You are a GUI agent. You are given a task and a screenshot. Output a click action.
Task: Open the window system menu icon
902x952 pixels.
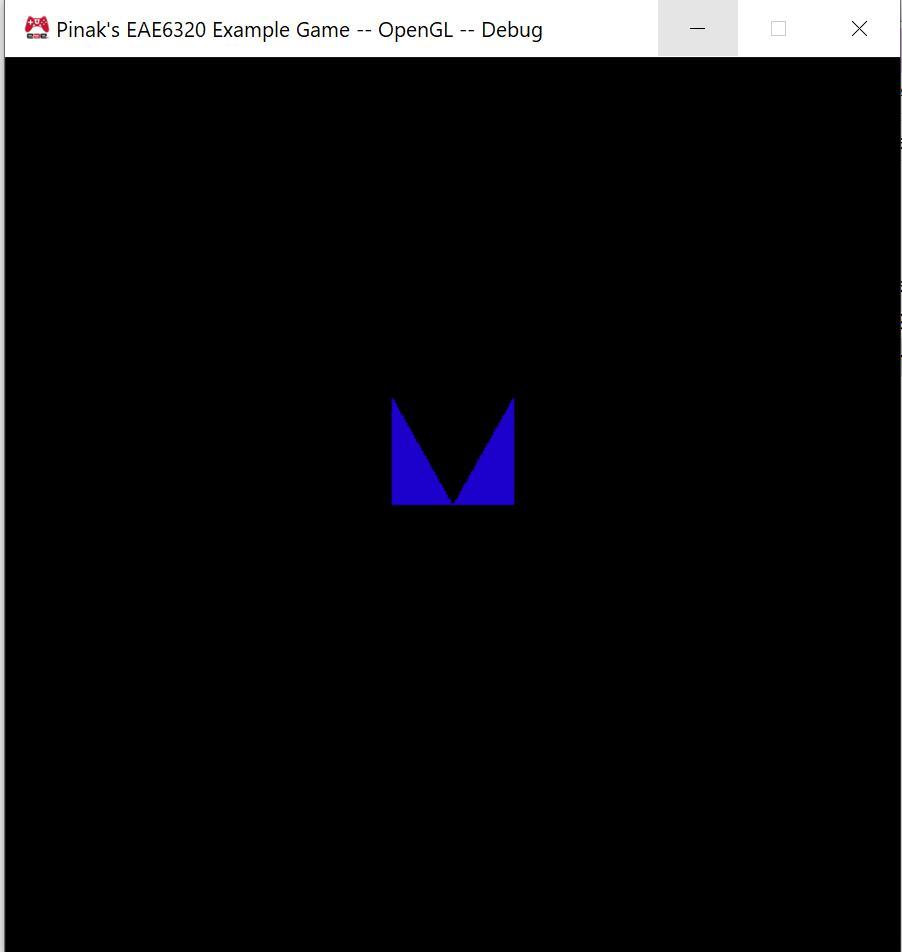coord(37,29)
